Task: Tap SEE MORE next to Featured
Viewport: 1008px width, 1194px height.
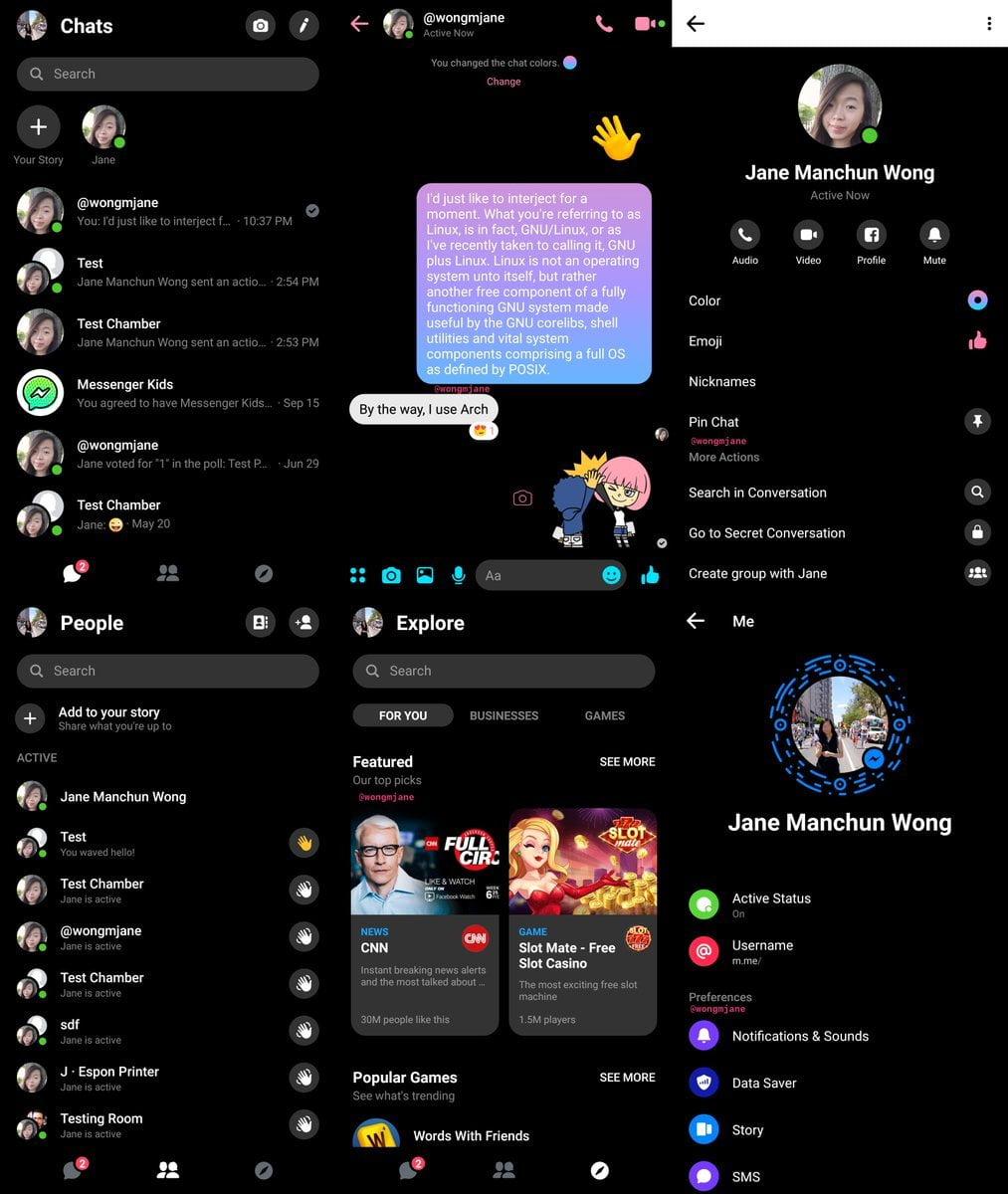Action: tap(627, 761)
